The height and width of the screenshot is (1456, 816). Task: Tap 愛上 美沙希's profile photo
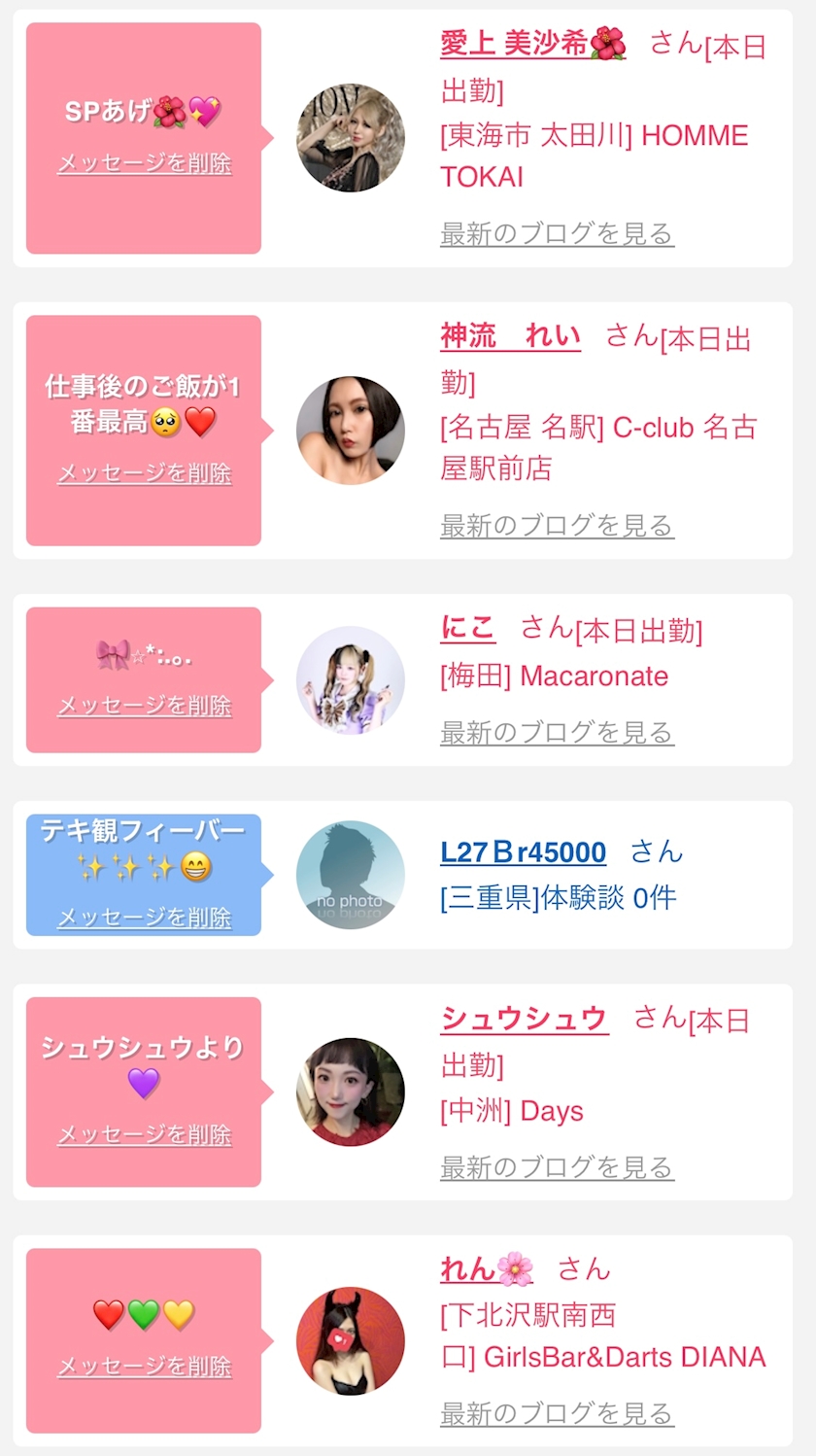(350, 138)
